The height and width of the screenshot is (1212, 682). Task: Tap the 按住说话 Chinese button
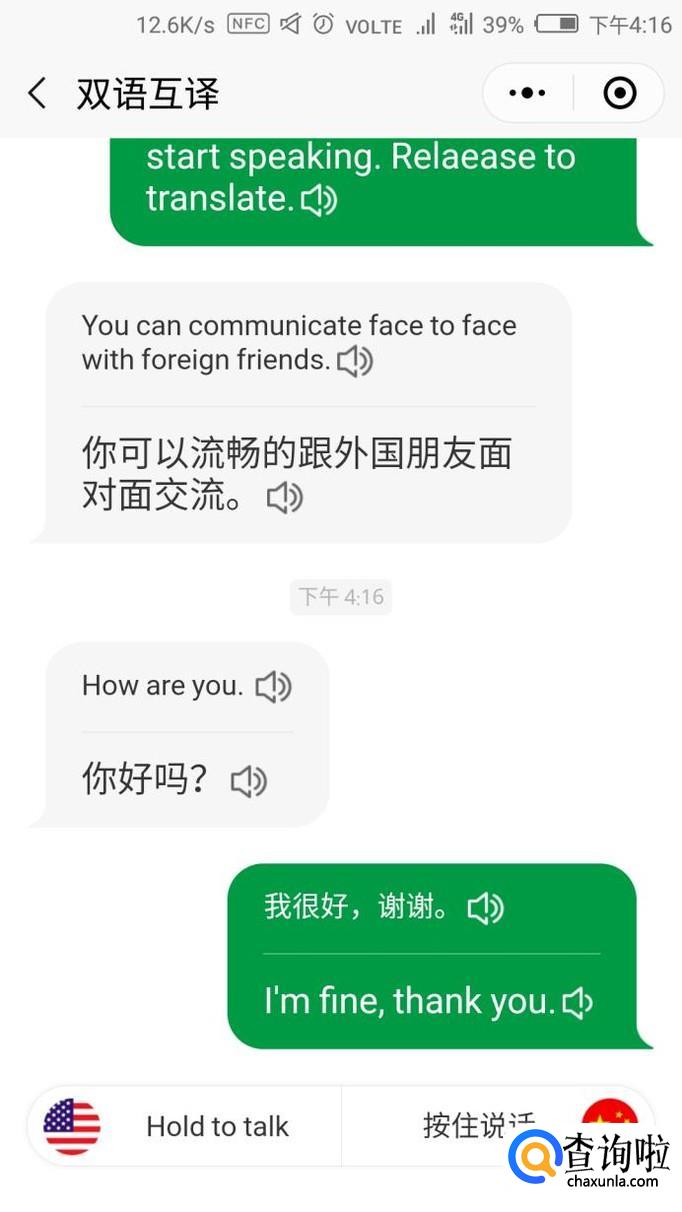480,1126
